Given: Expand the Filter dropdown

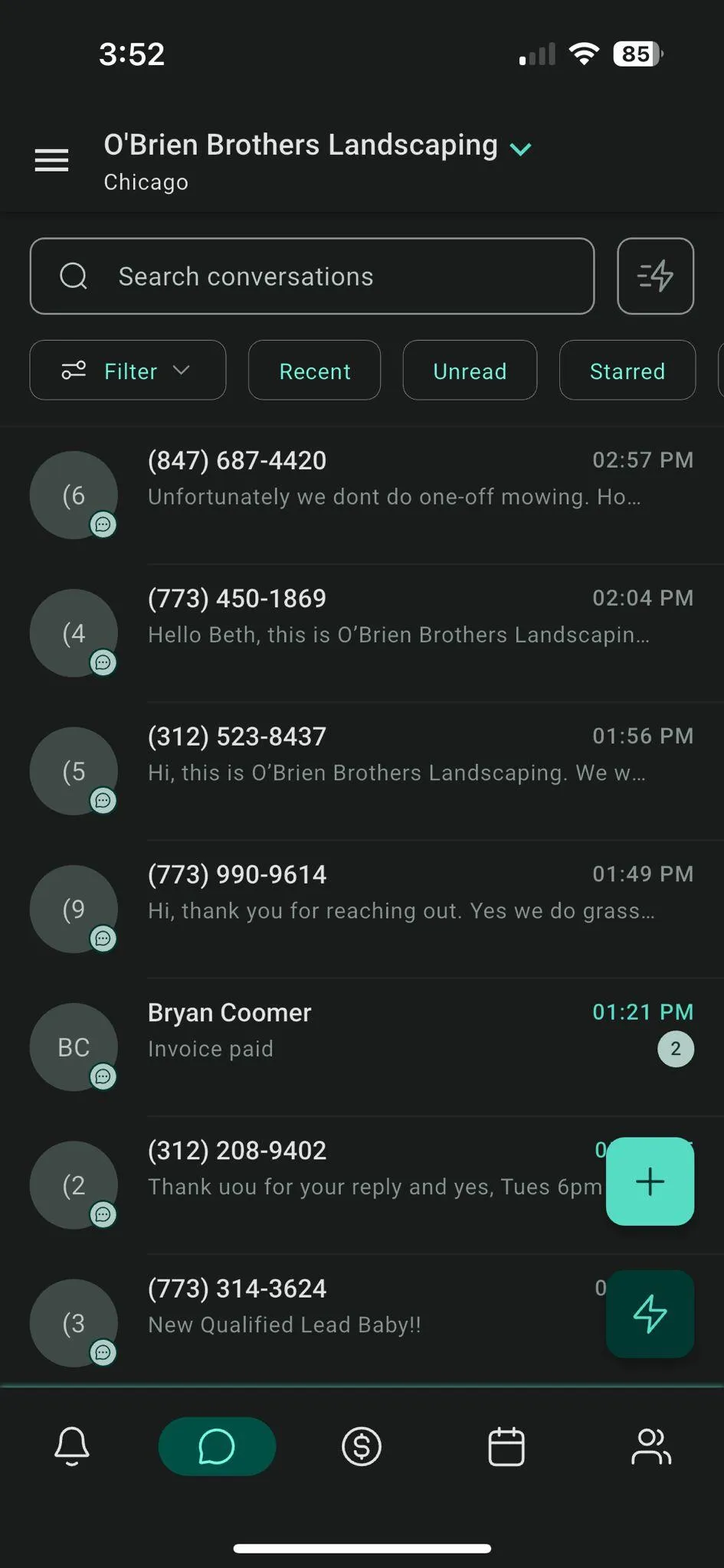Looking at the screenshot, I should pos(128,371).
